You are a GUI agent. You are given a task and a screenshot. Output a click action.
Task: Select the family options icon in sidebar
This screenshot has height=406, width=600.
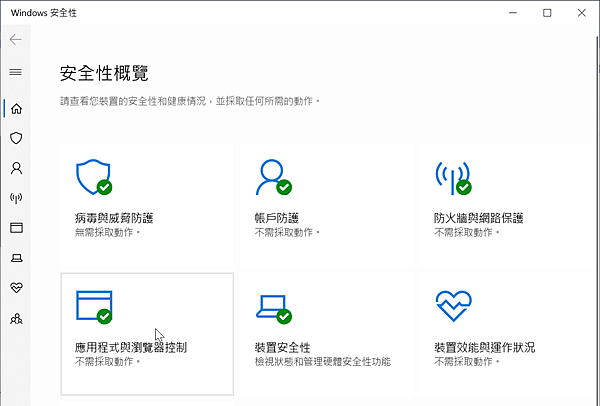coord(15,318)
